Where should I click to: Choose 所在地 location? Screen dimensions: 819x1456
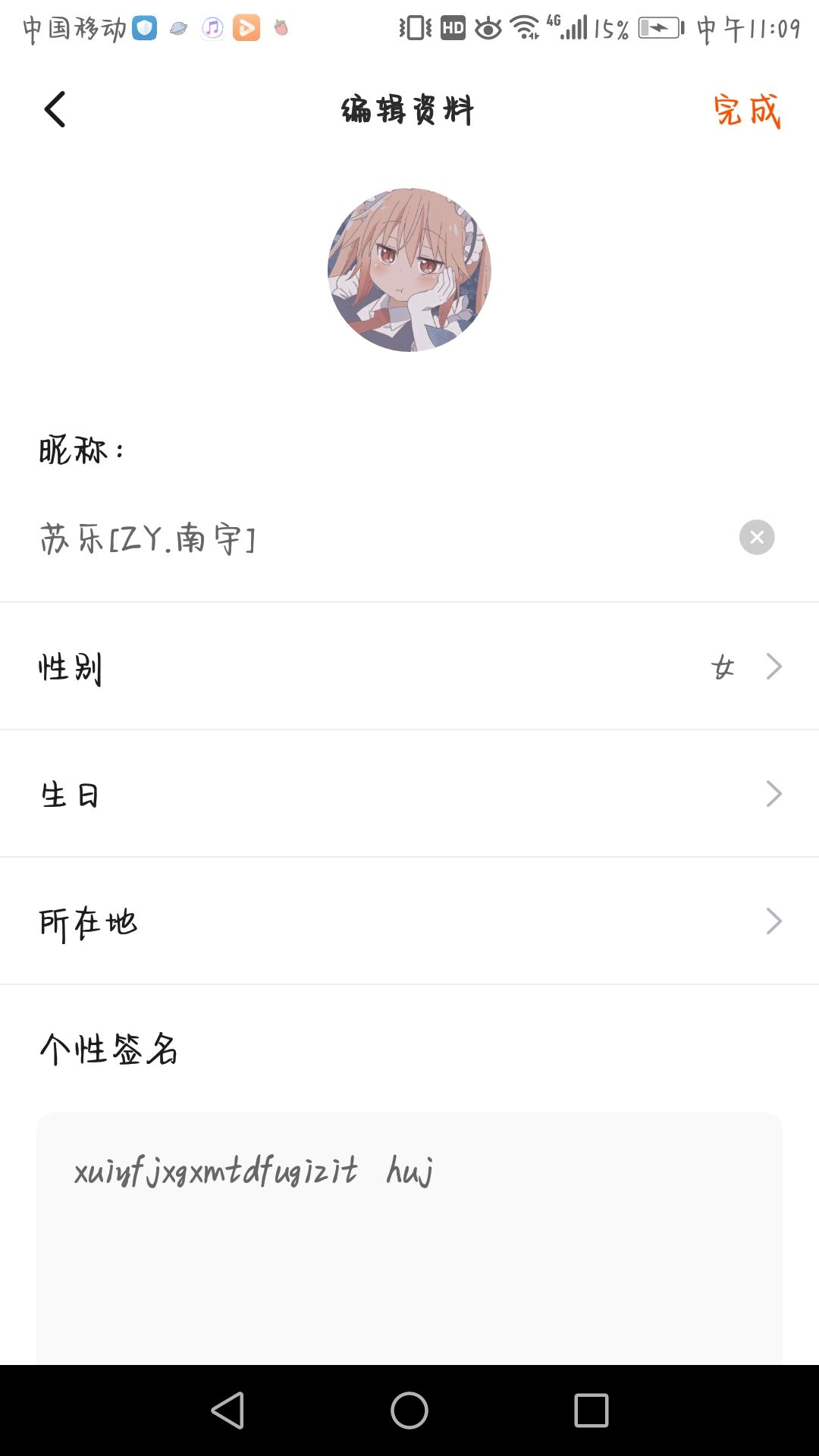pos(409,922)
